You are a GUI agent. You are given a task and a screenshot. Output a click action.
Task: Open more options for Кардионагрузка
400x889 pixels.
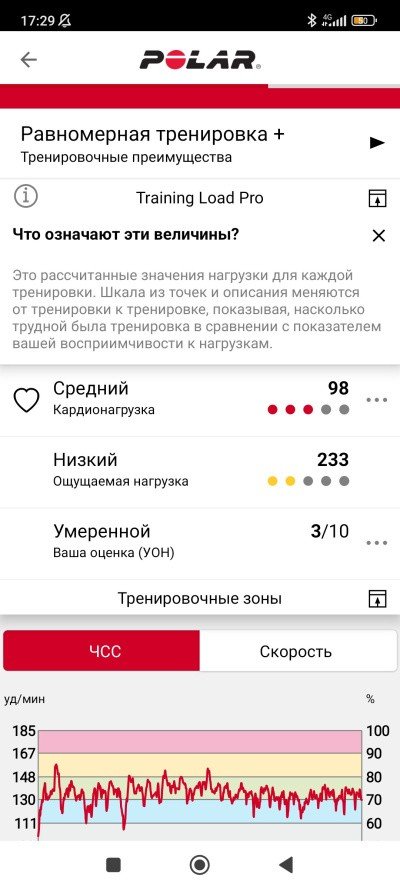376,400
